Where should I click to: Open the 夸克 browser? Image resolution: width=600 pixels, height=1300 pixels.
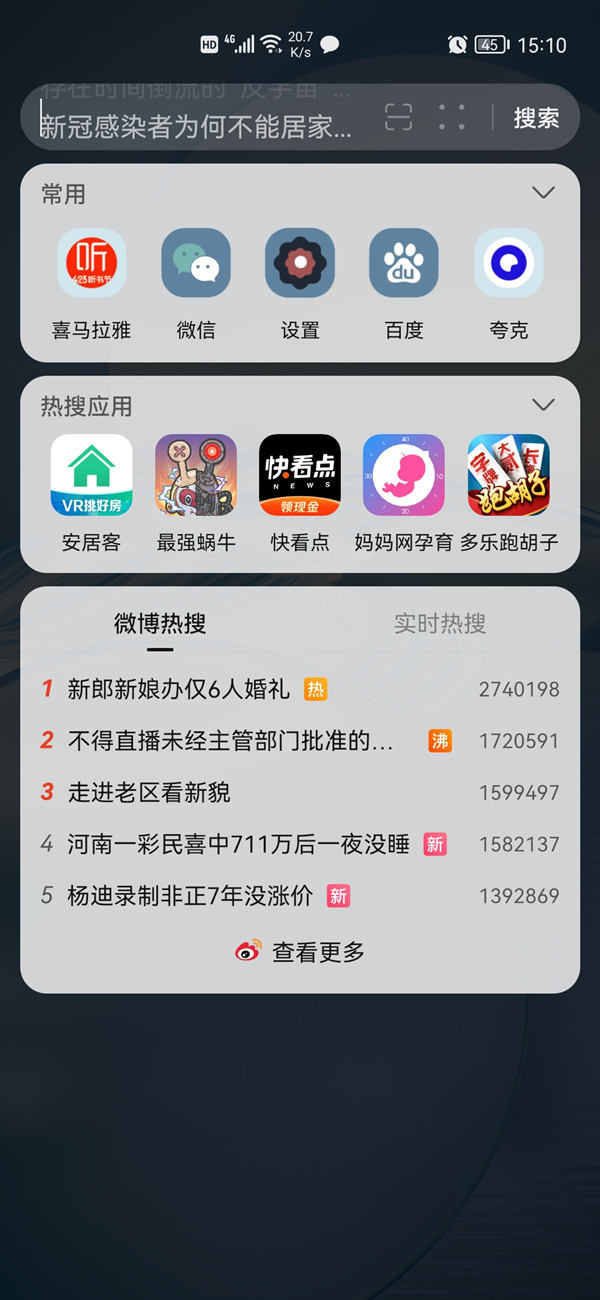click(508, 264)
